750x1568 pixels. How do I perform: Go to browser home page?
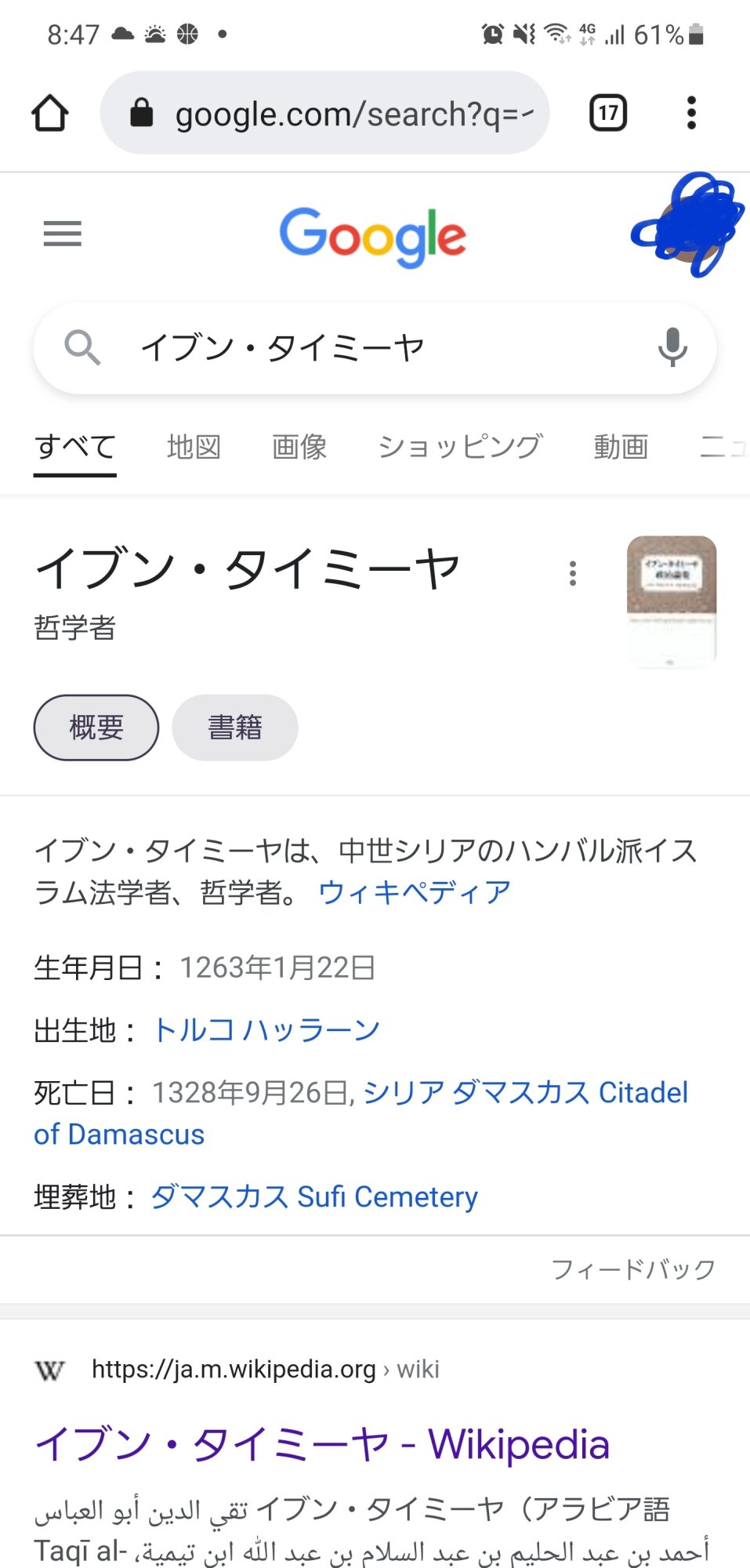50,113
